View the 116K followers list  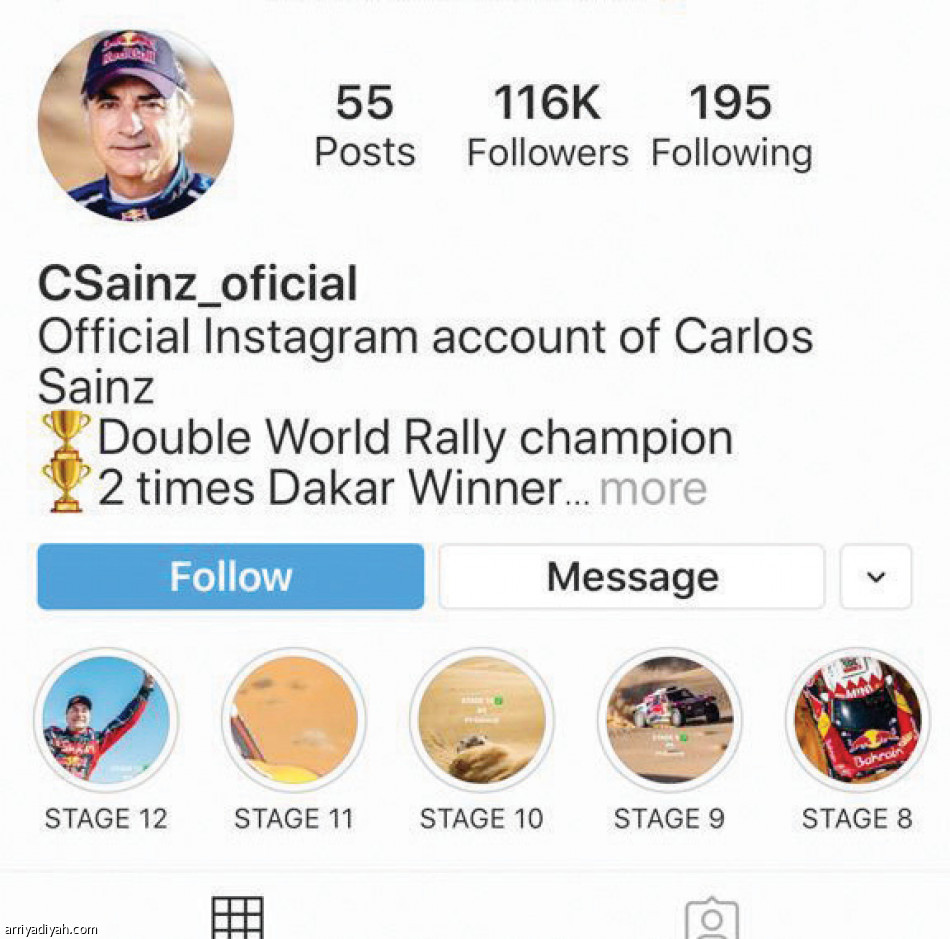pyautogui.click(x=547, y=126)
